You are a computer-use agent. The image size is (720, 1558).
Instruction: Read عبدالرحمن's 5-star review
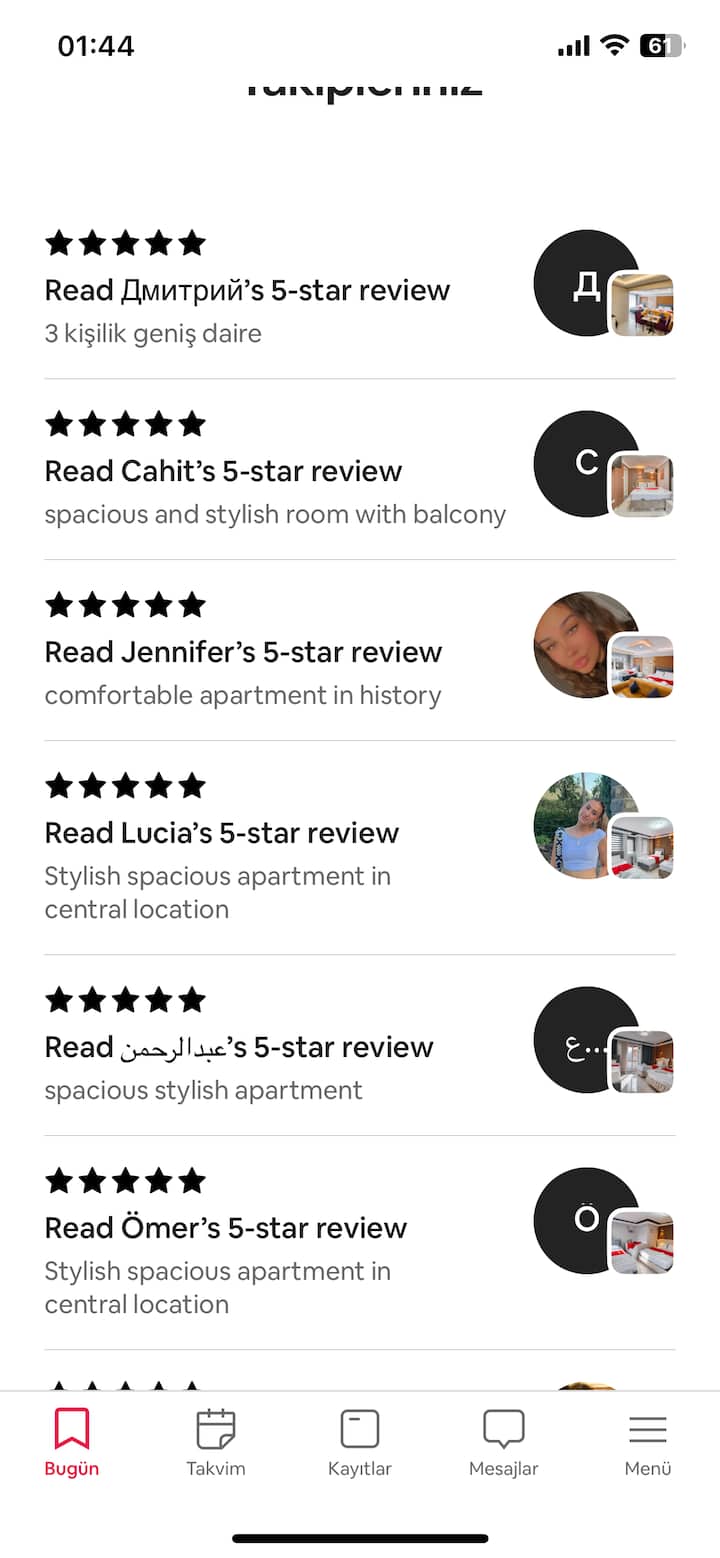(x=240, y=1047)
